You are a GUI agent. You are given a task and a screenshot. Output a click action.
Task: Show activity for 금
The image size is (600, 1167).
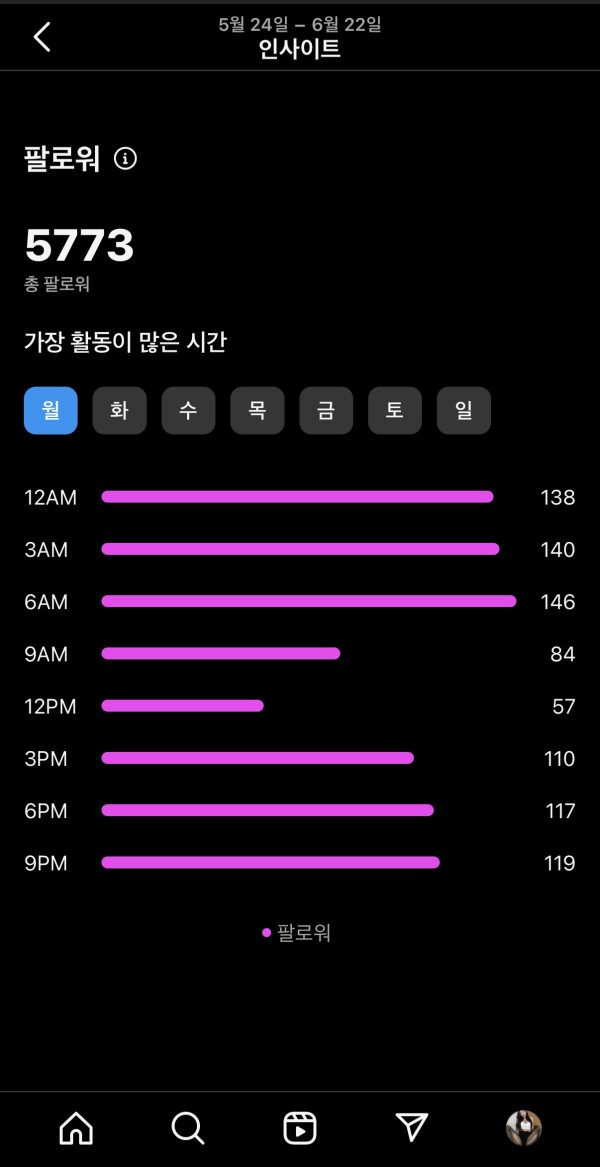click(326, 410)
